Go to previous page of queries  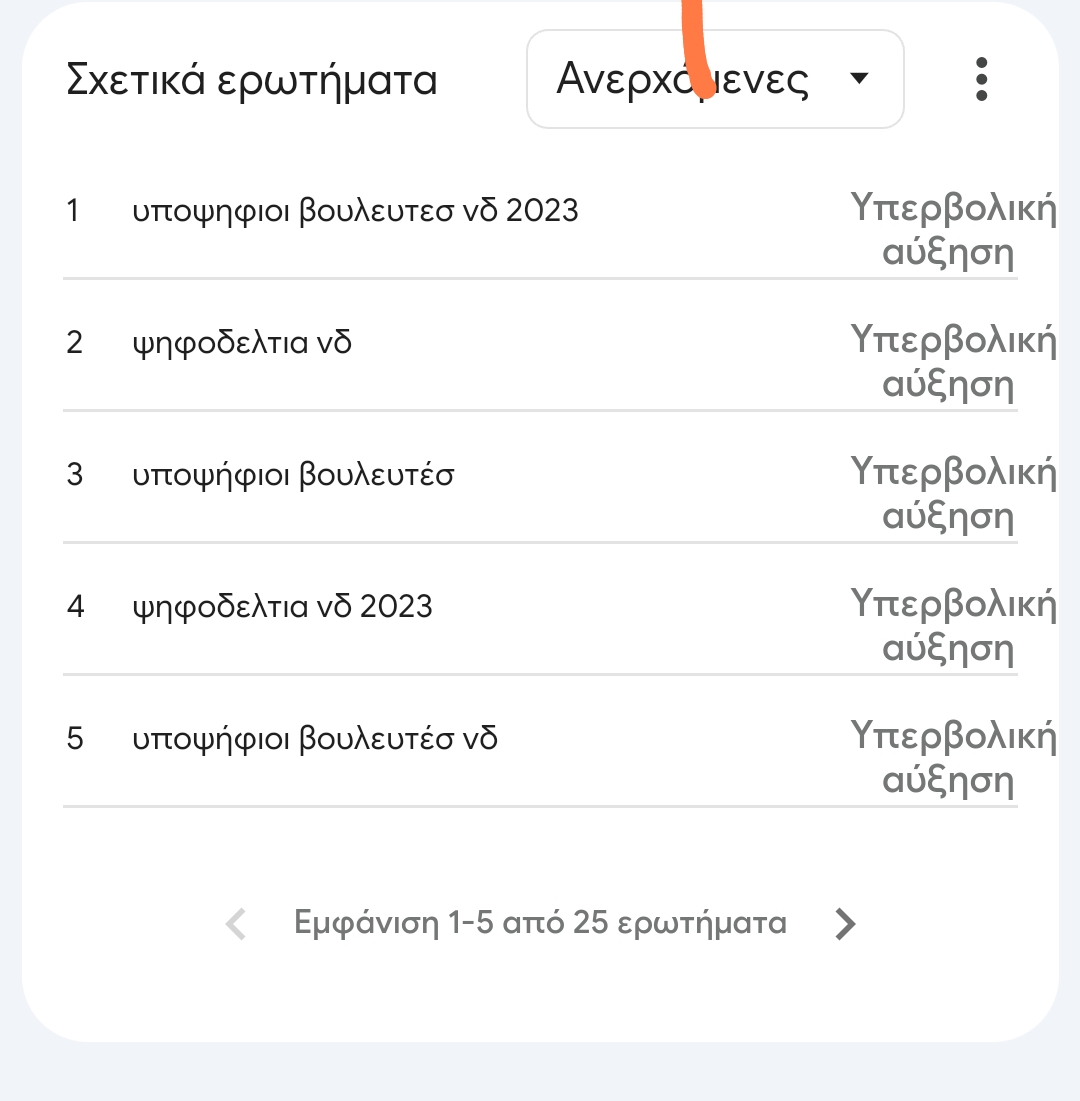pyautogui.click(x=236, y=924)
